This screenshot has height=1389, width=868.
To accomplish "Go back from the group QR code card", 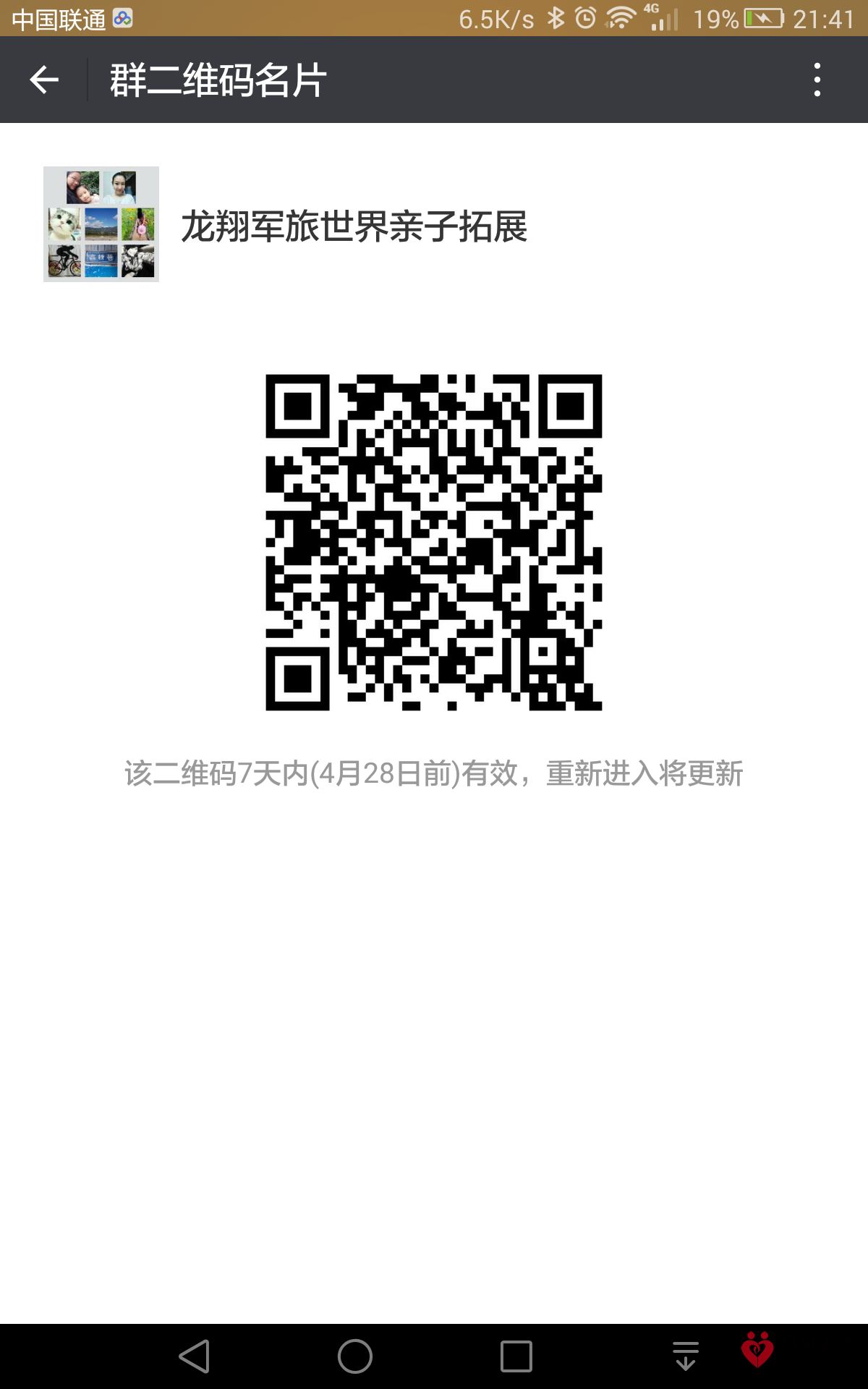I will pyautogui.click(x=43, y=80).
